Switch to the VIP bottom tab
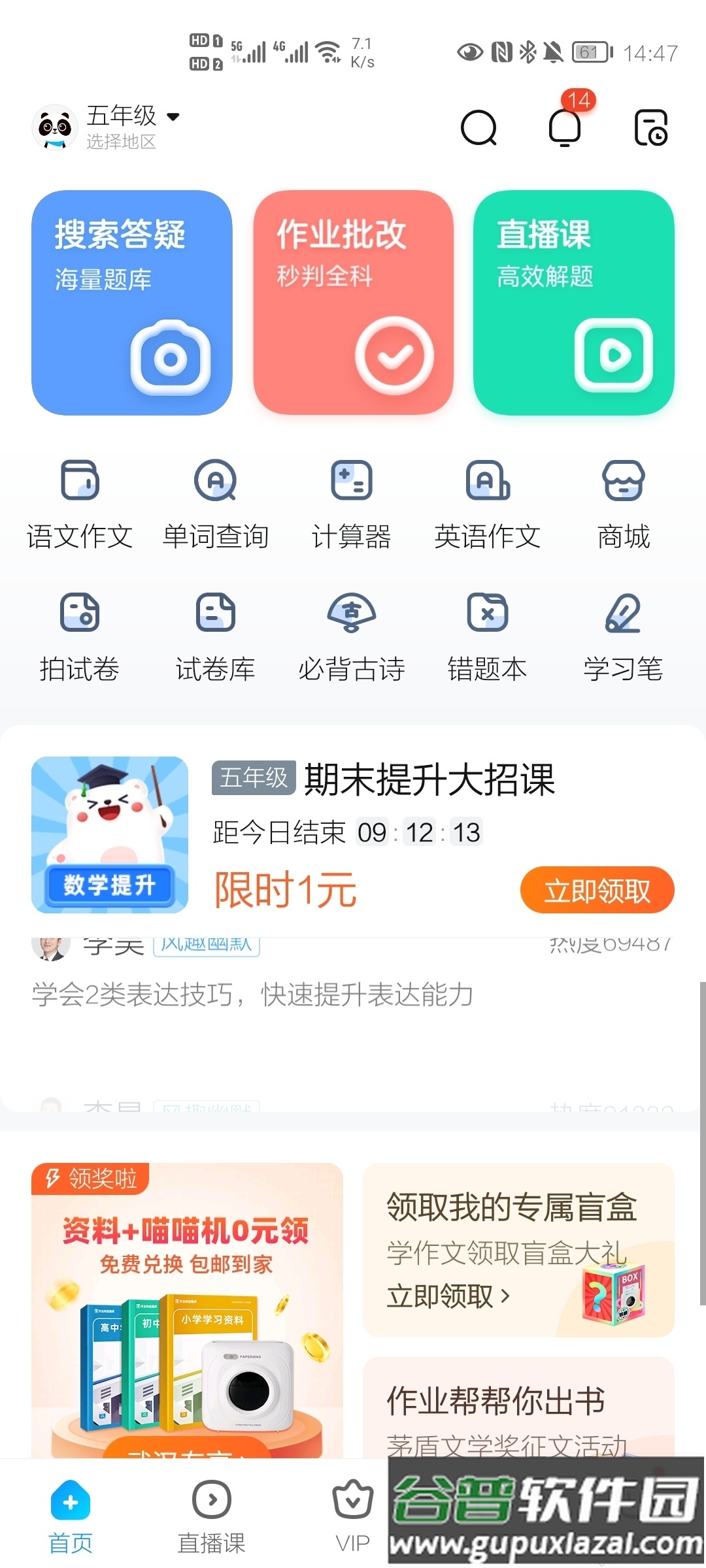This screenshot has height=1568, width=706. [x=351, y=1516]
